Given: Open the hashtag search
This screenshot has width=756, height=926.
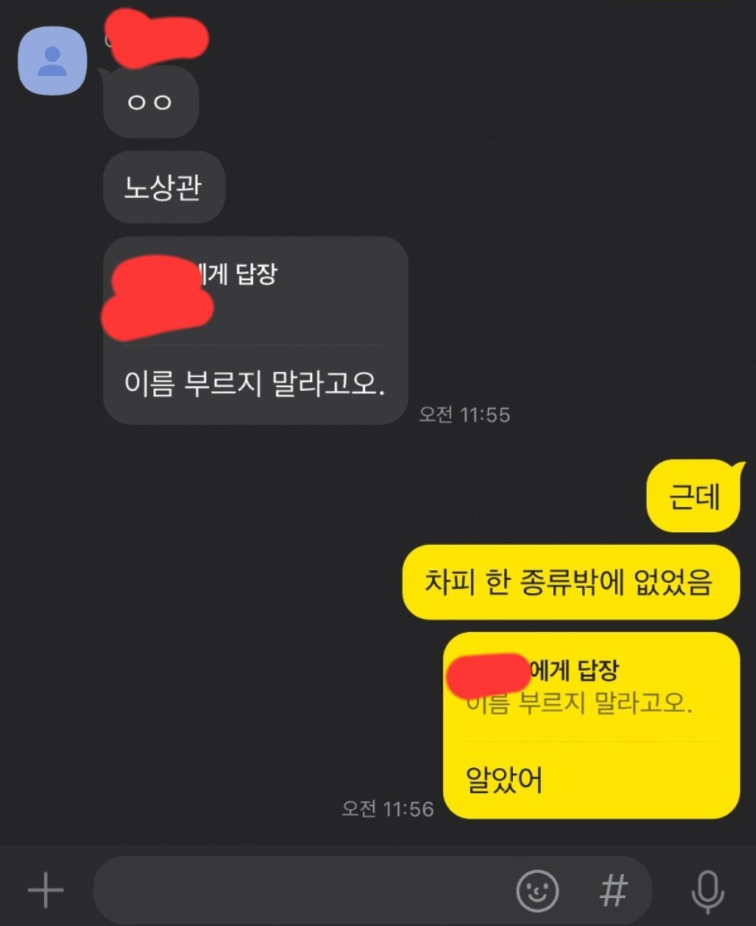Looking at the screenshot, I should (612, 889).
